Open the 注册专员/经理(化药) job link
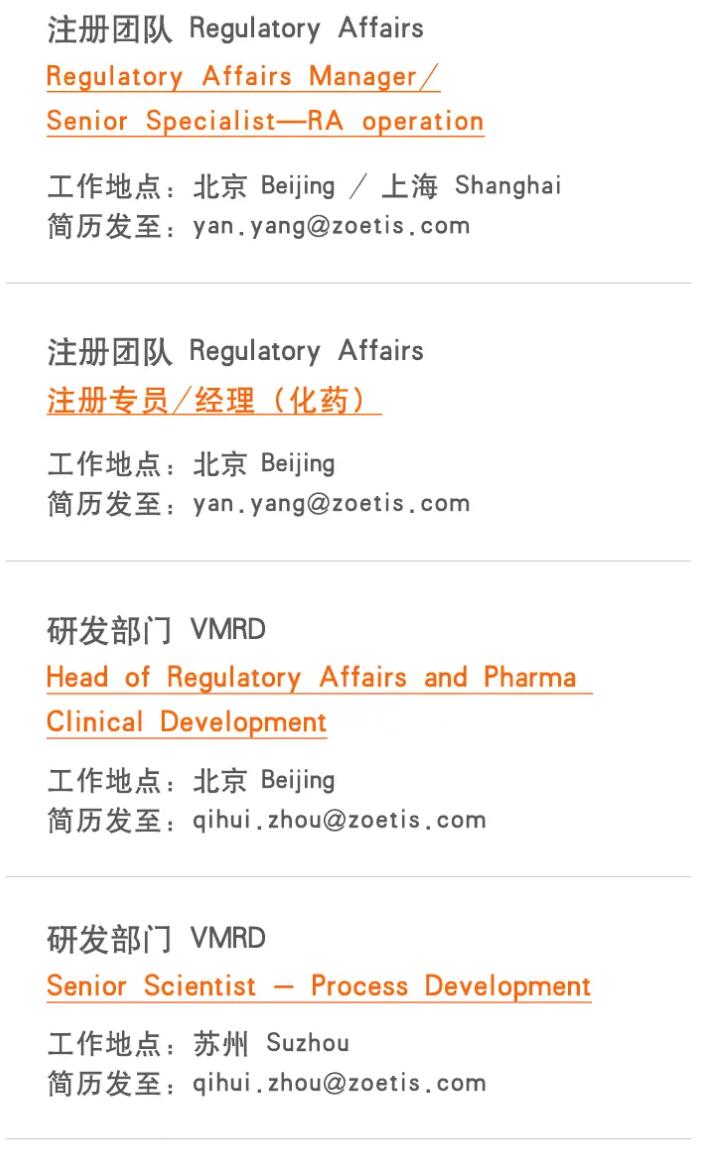Viewport: 702px width, 1151px height. tap(213, 402)
